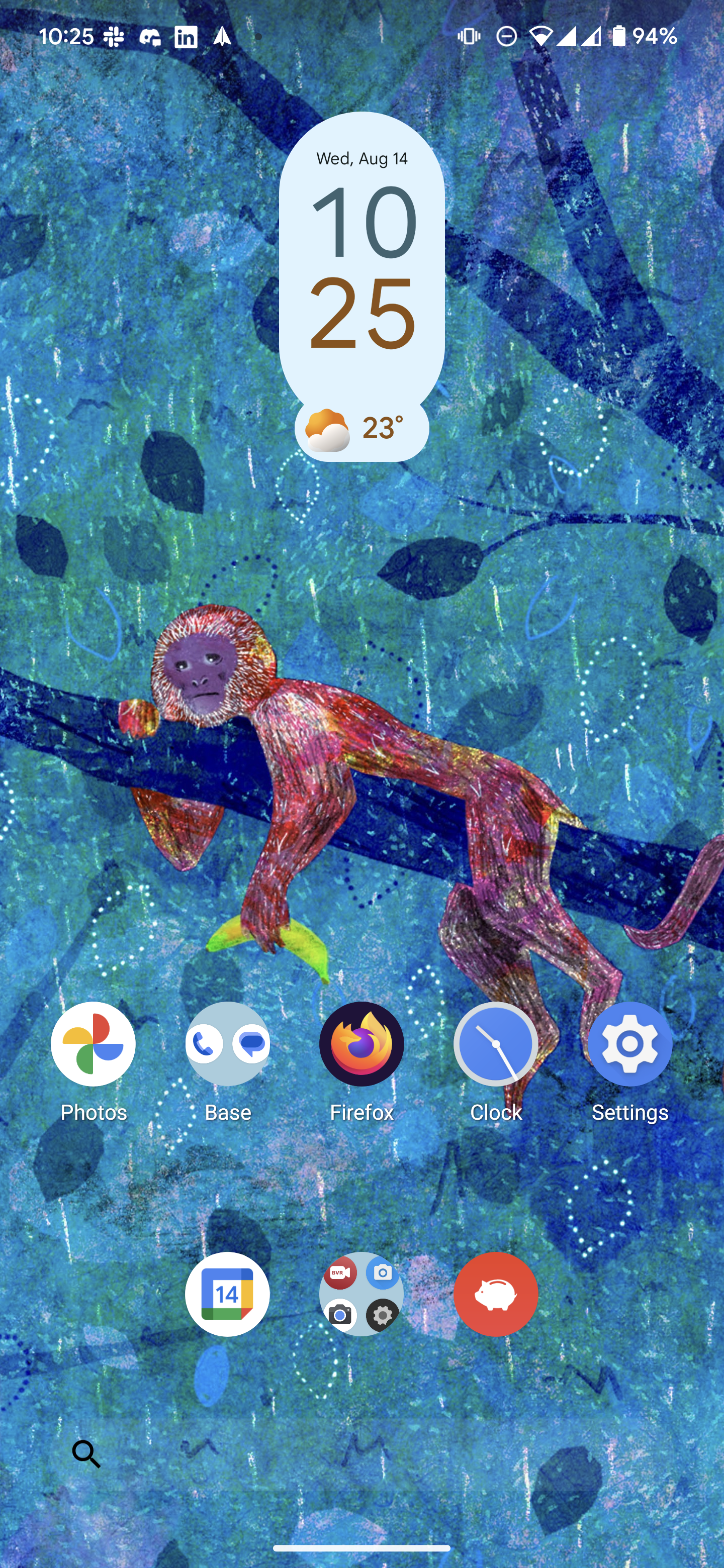Launch Firefox browser
The image size is (724, 1568).
pos(361,1044)
